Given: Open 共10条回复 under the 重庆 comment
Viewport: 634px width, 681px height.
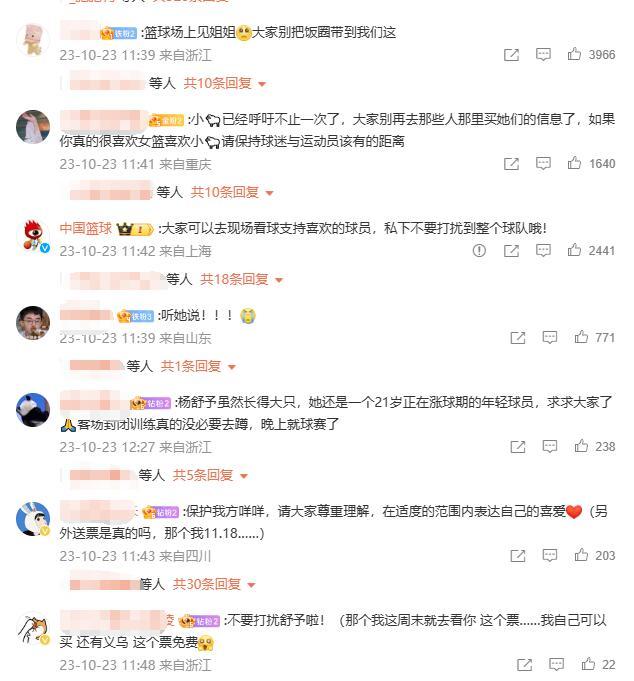Looking at the screenshot, I should tap(231, 192).
